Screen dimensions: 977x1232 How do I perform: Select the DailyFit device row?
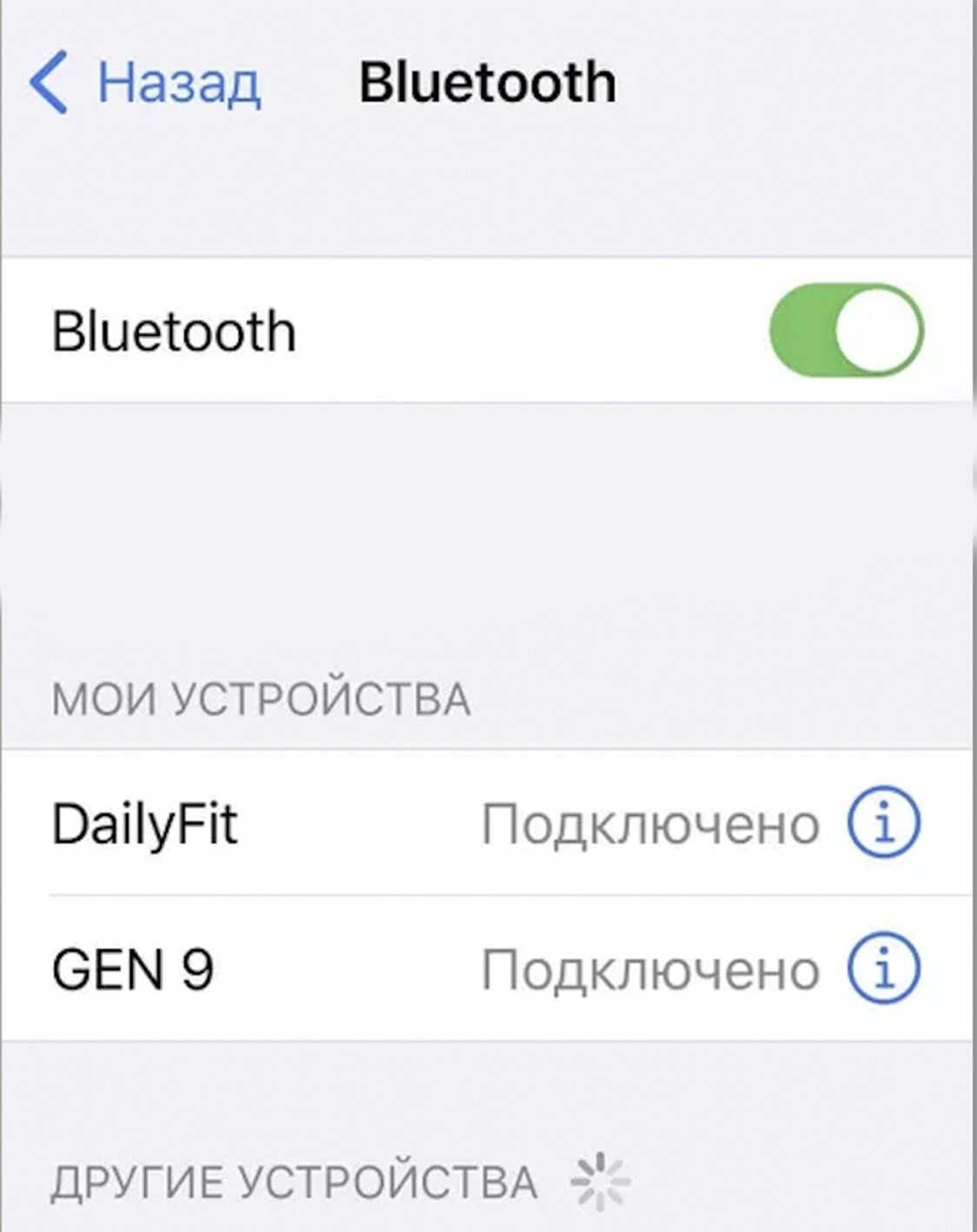348,822
